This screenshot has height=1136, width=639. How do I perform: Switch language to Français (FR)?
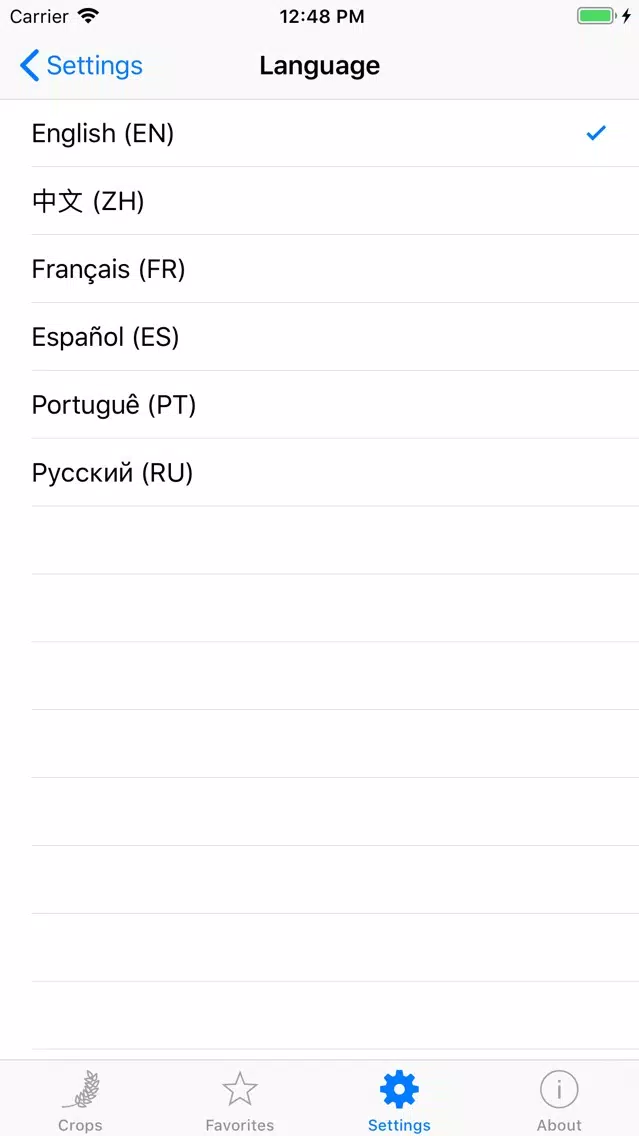320,269
